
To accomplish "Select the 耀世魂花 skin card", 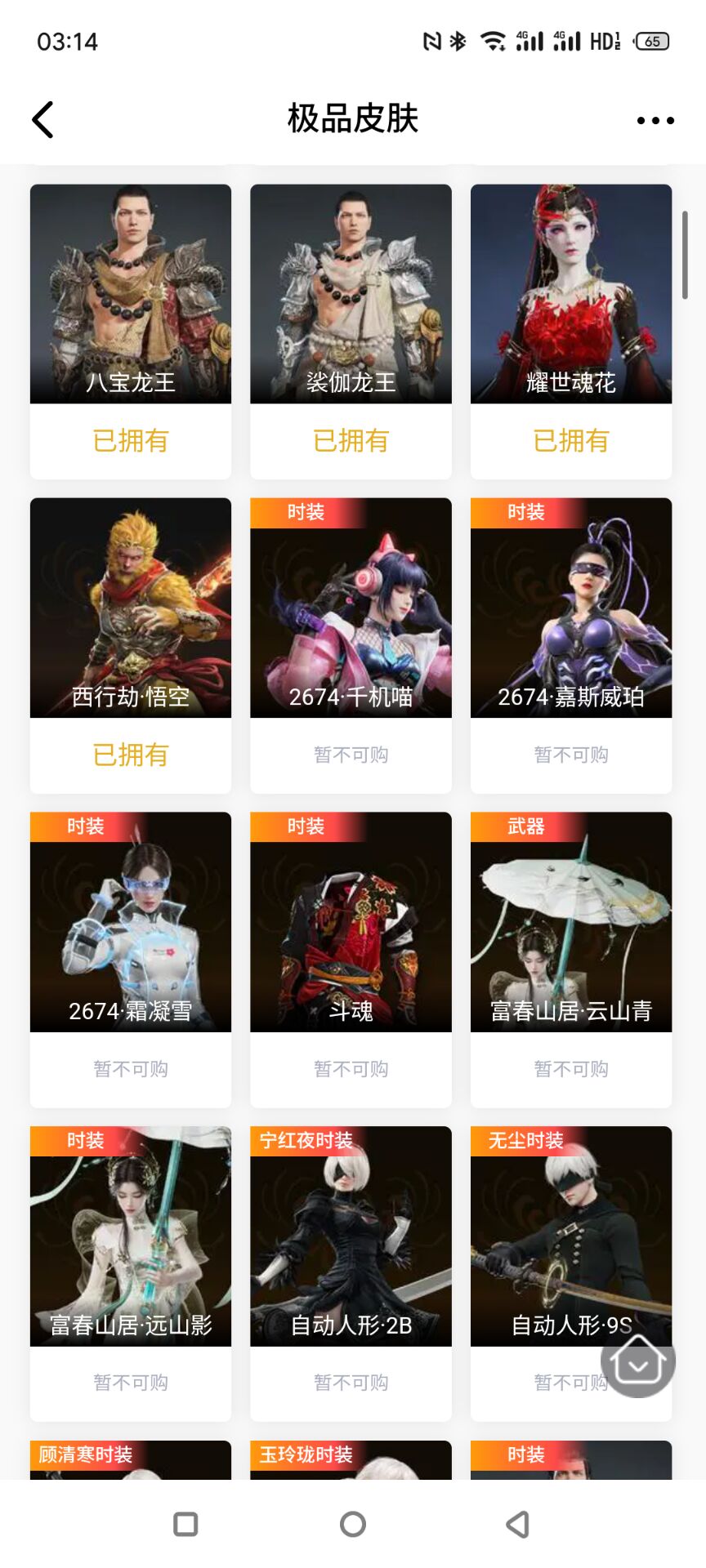I will [571, 295].
